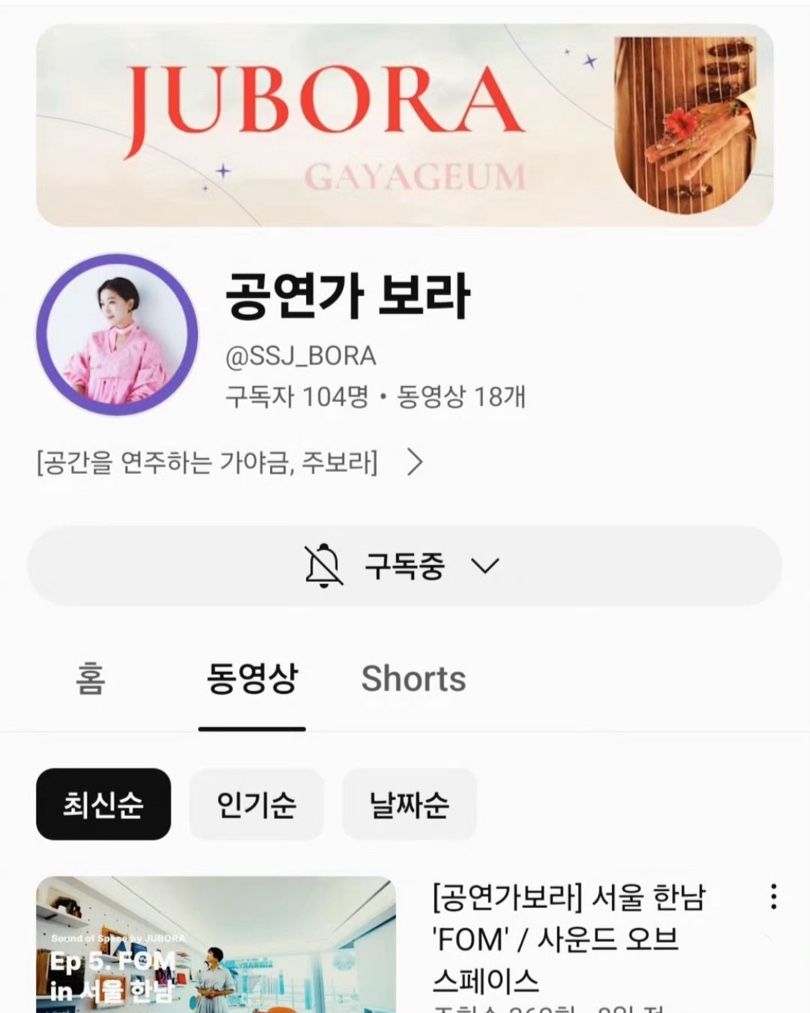View the 공연가 보라 channel profile picture
810x1013 pixels.
click(117, 334)
